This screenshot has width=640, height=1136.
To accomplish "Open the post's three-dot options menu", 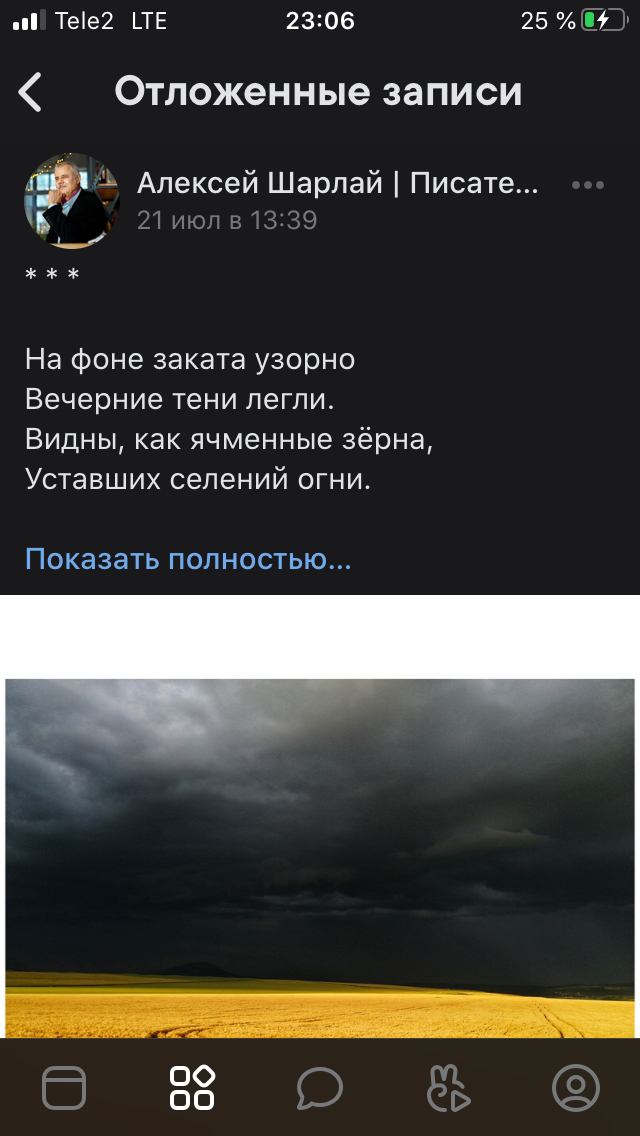I will (x=587, y=185).
